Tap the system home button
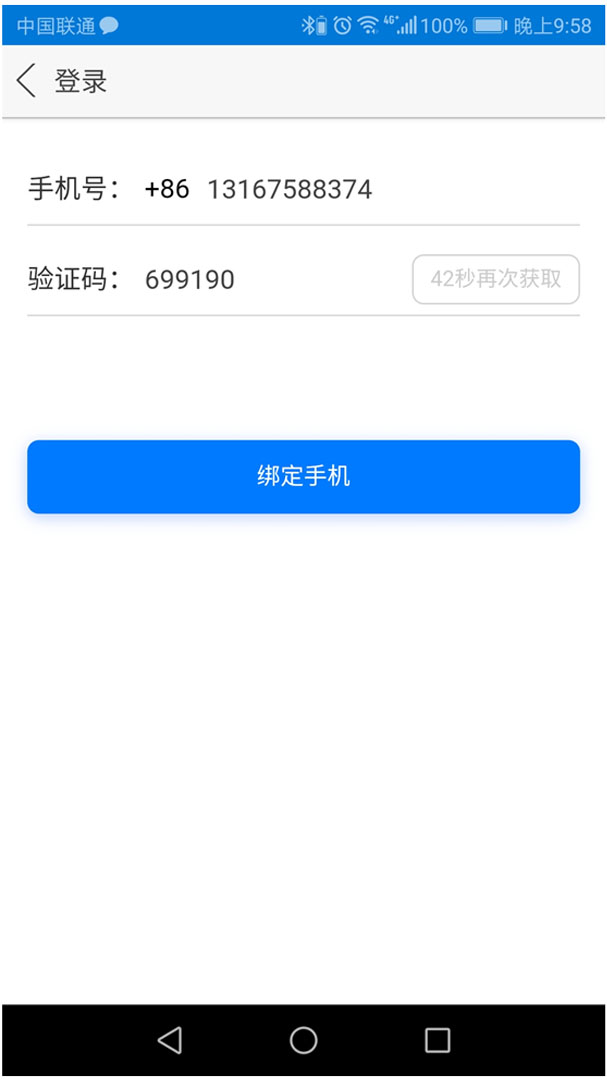This screenshot has width=607, height=1080. tap(303, 1040)
